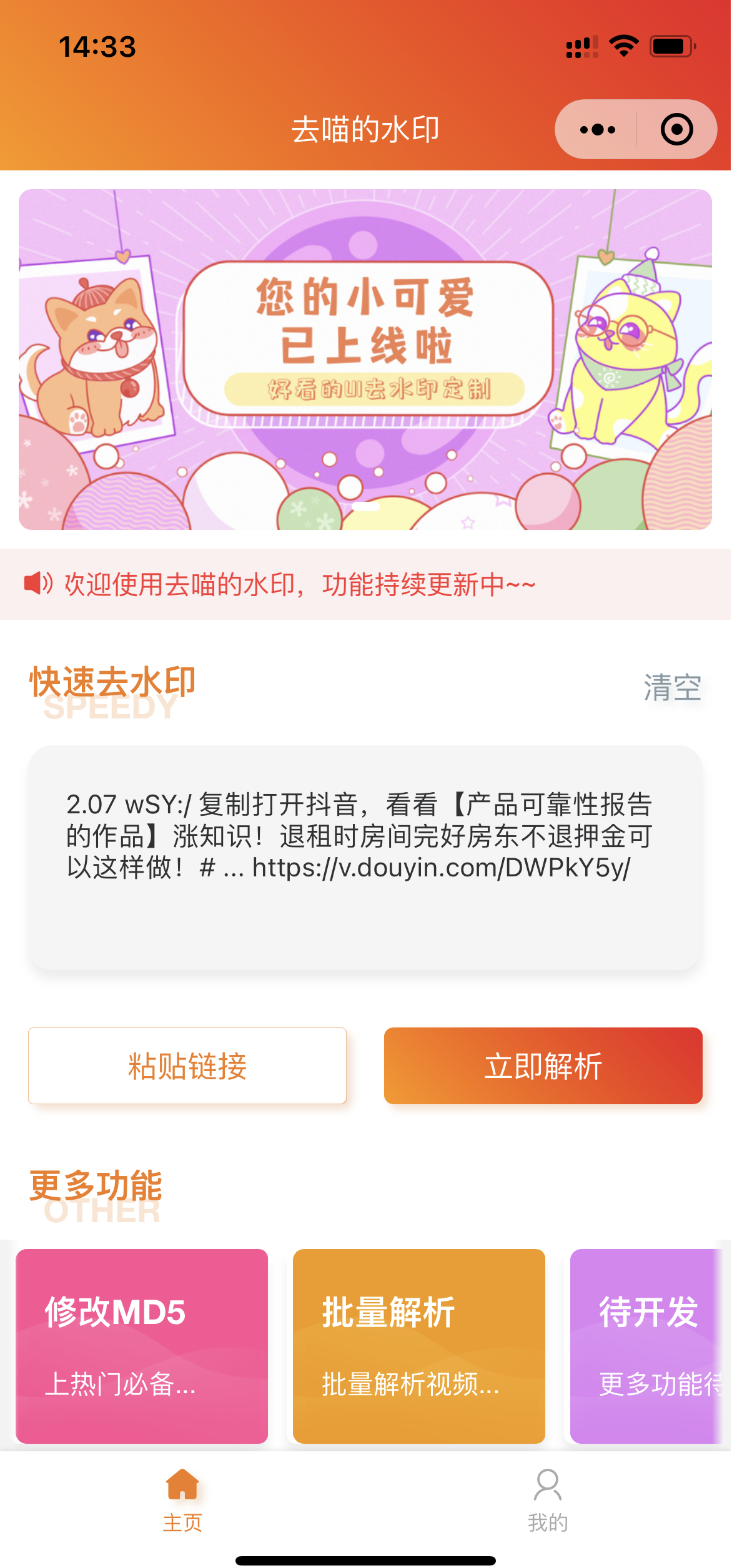Tap 粘贴链接 to paste the link
This screenshot has height=1568, width=732.
(187, 1066)
